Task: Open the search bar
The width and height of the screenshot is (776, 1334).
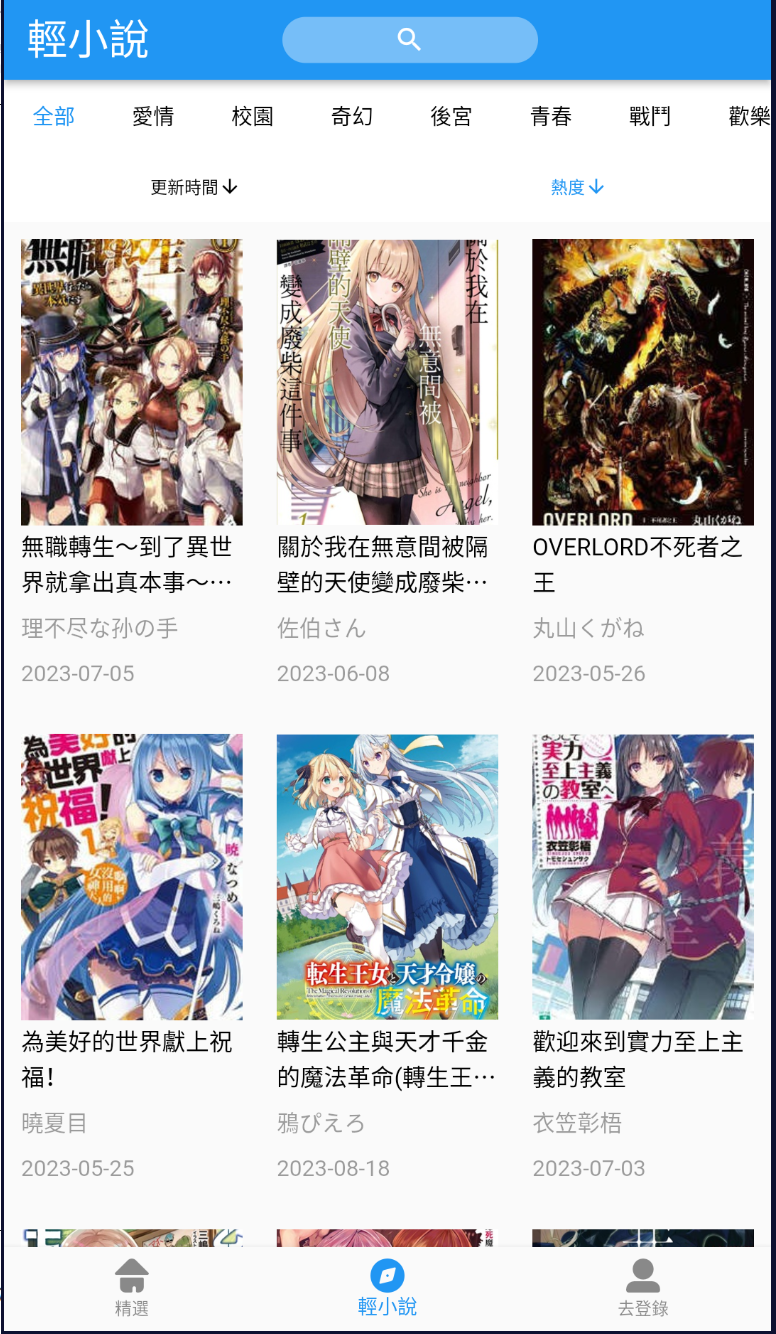Action: [x=410, y=40]
